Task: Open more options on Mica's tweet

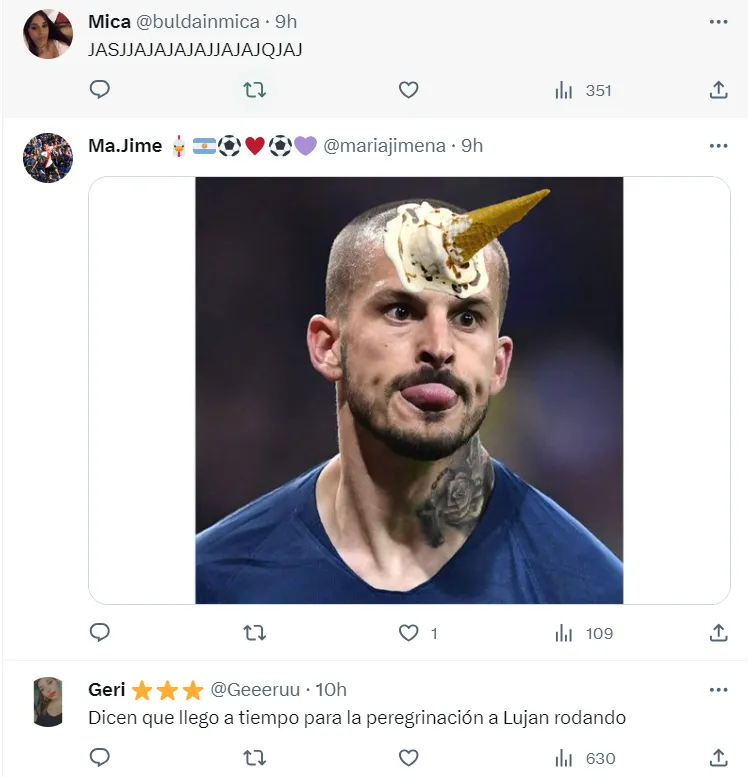Action: click(x=718, y=21)
